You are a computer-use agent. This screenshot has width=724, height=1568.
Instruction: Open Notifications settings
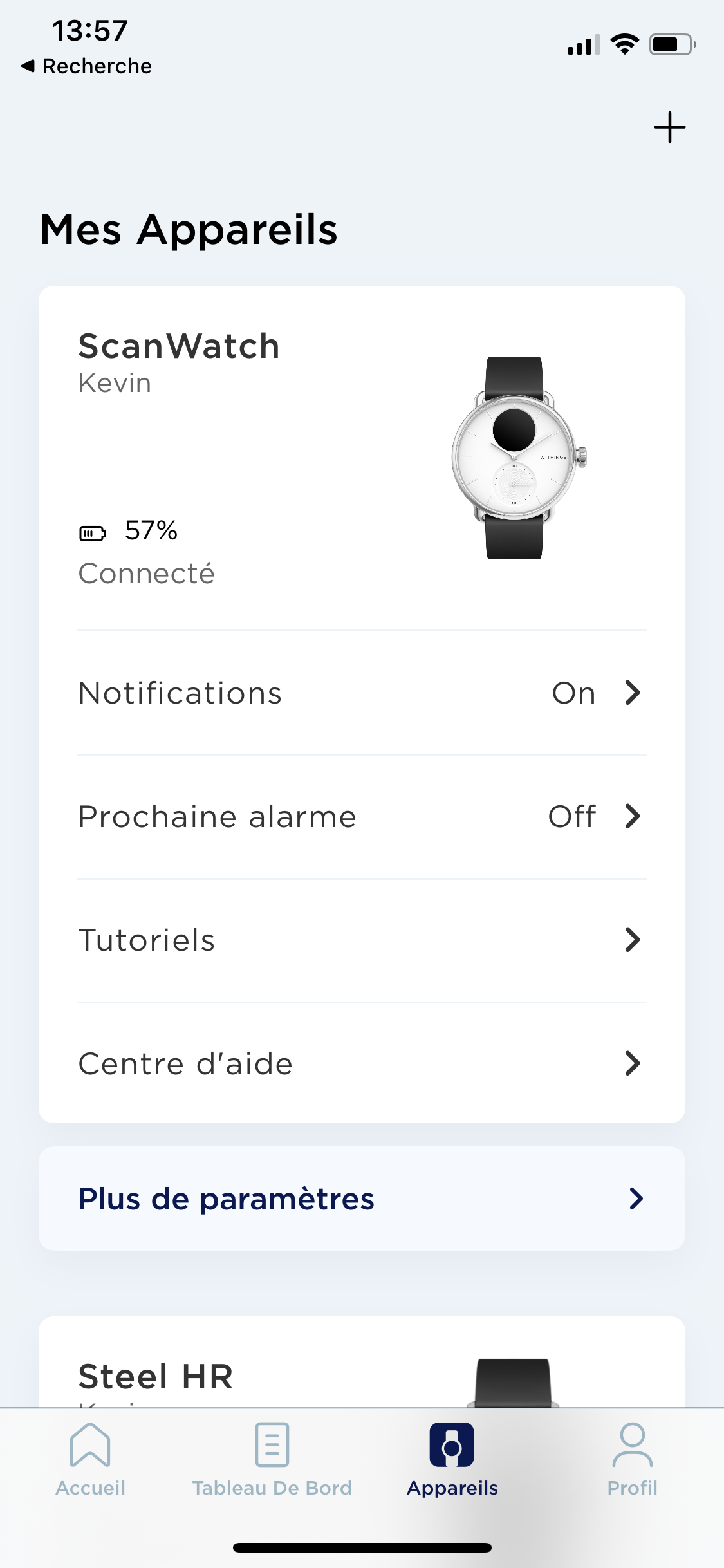coord(362,693)
